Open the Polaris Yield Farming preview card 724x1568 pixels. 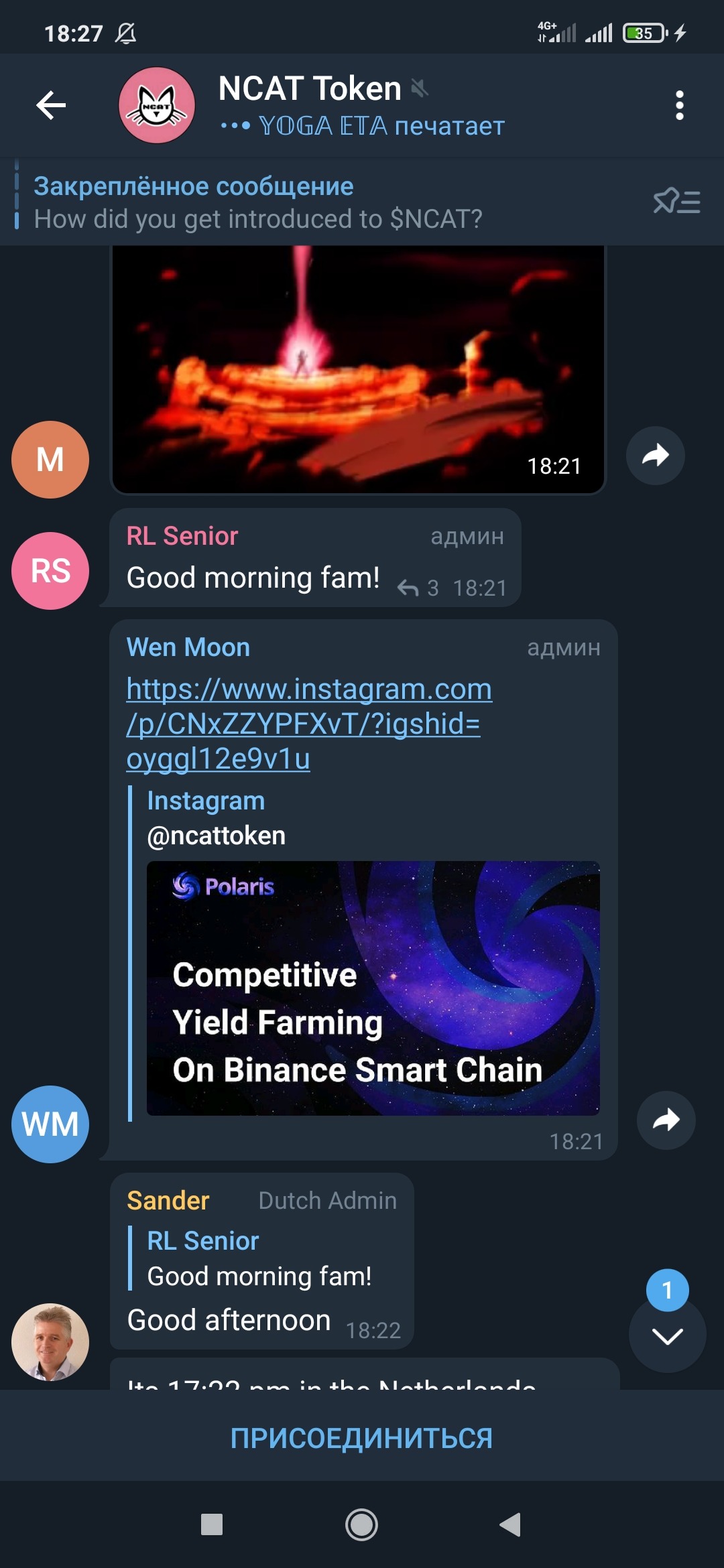pyautogui.click(x=373, y=988)
